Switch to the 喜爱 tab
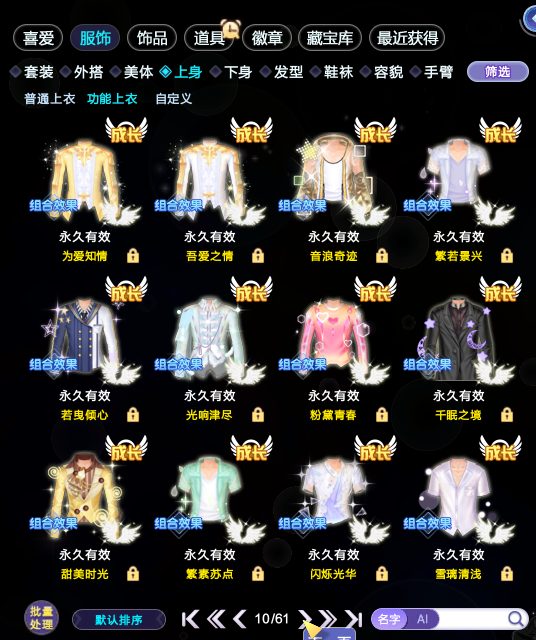 pyautogui.click(x=38, y=38)
